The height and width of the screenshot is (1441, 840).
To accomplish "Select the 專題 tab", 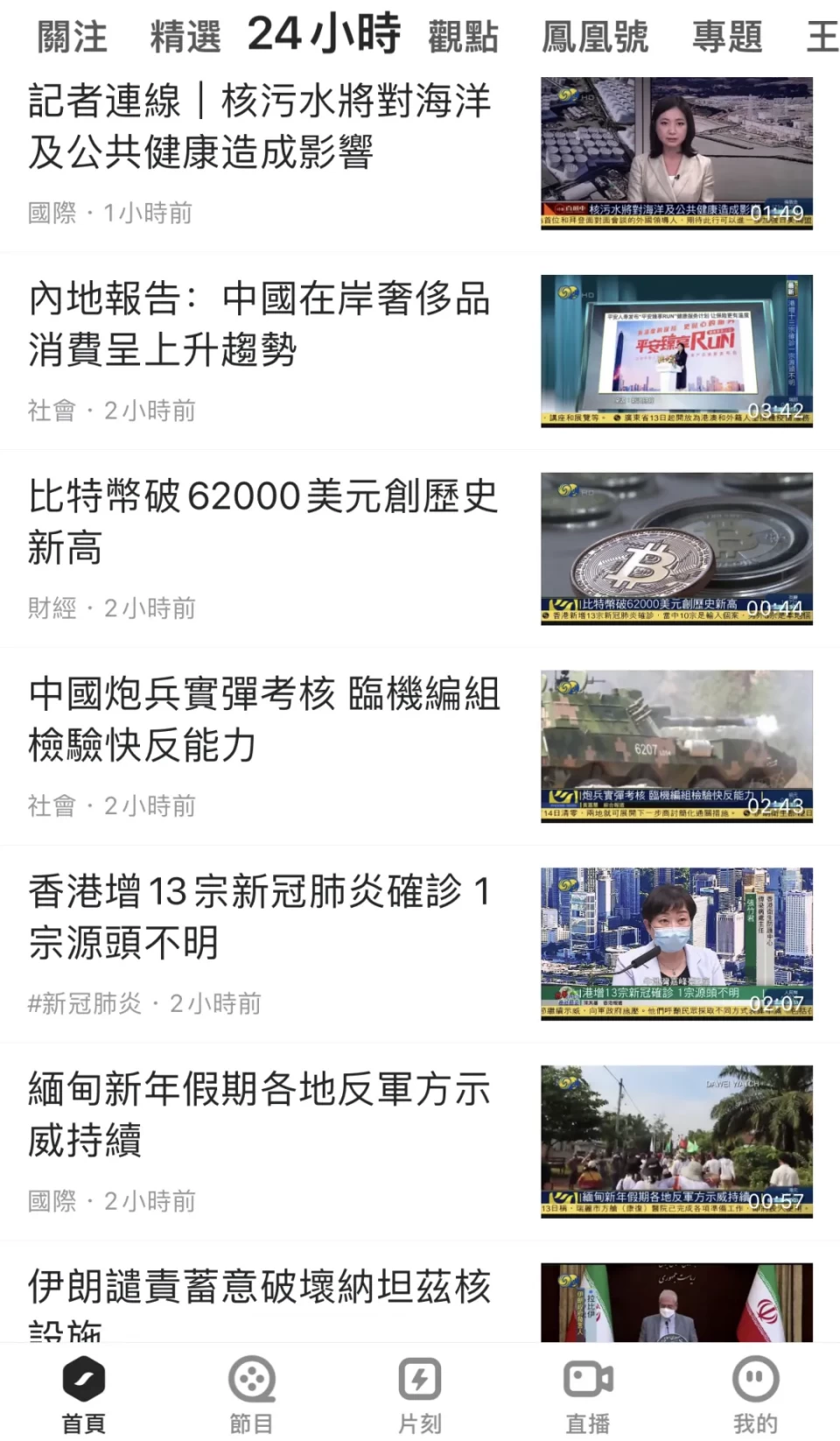I will (727, 38).
